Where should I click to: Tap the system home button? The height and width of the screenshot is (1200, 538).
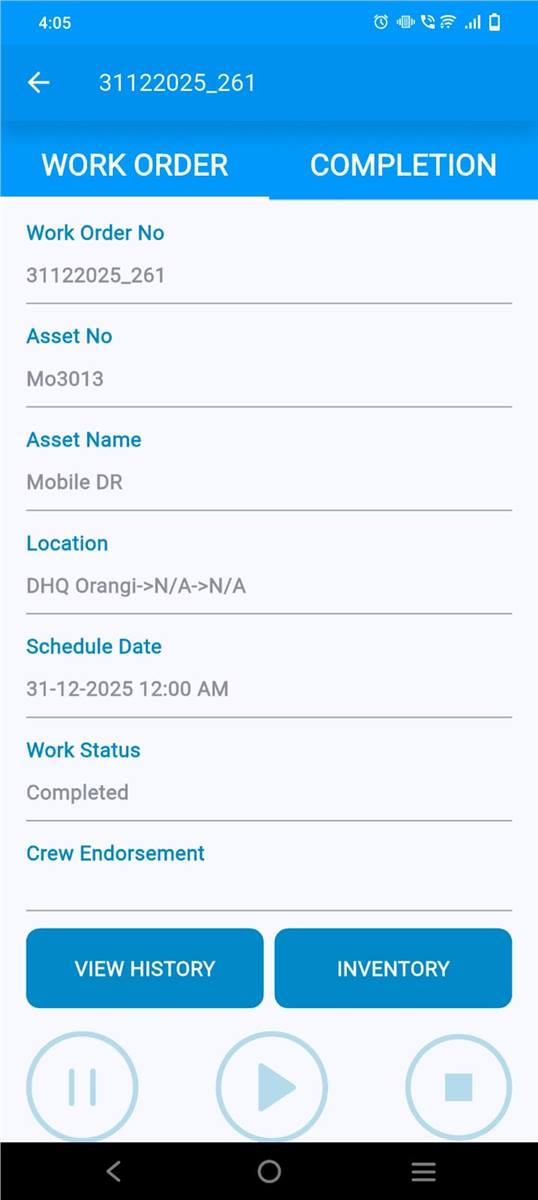point(269,1172)
